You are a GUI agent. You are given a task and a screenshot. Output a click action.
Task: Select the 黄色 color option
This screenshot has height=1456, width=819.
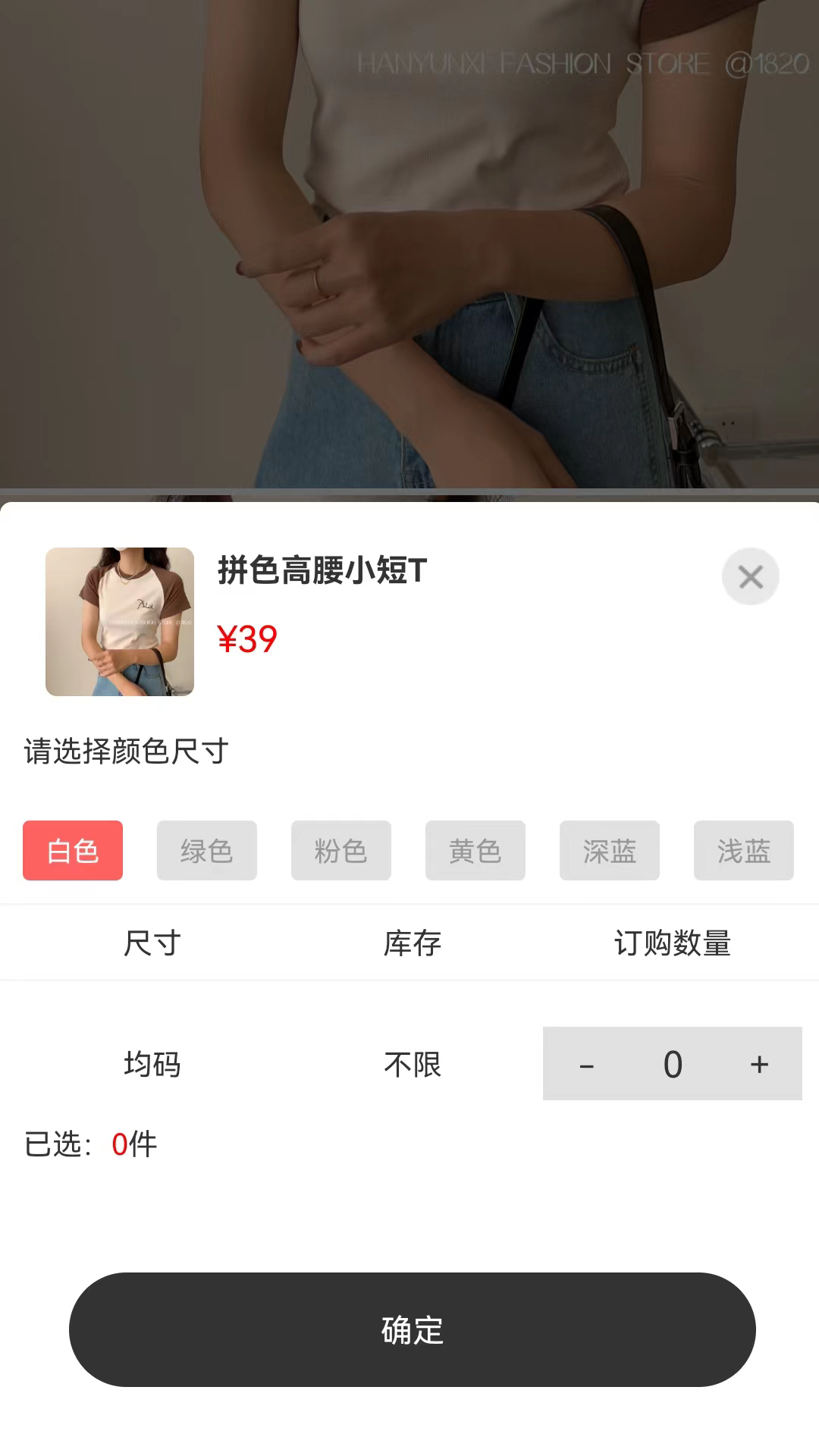click(475, 851)
